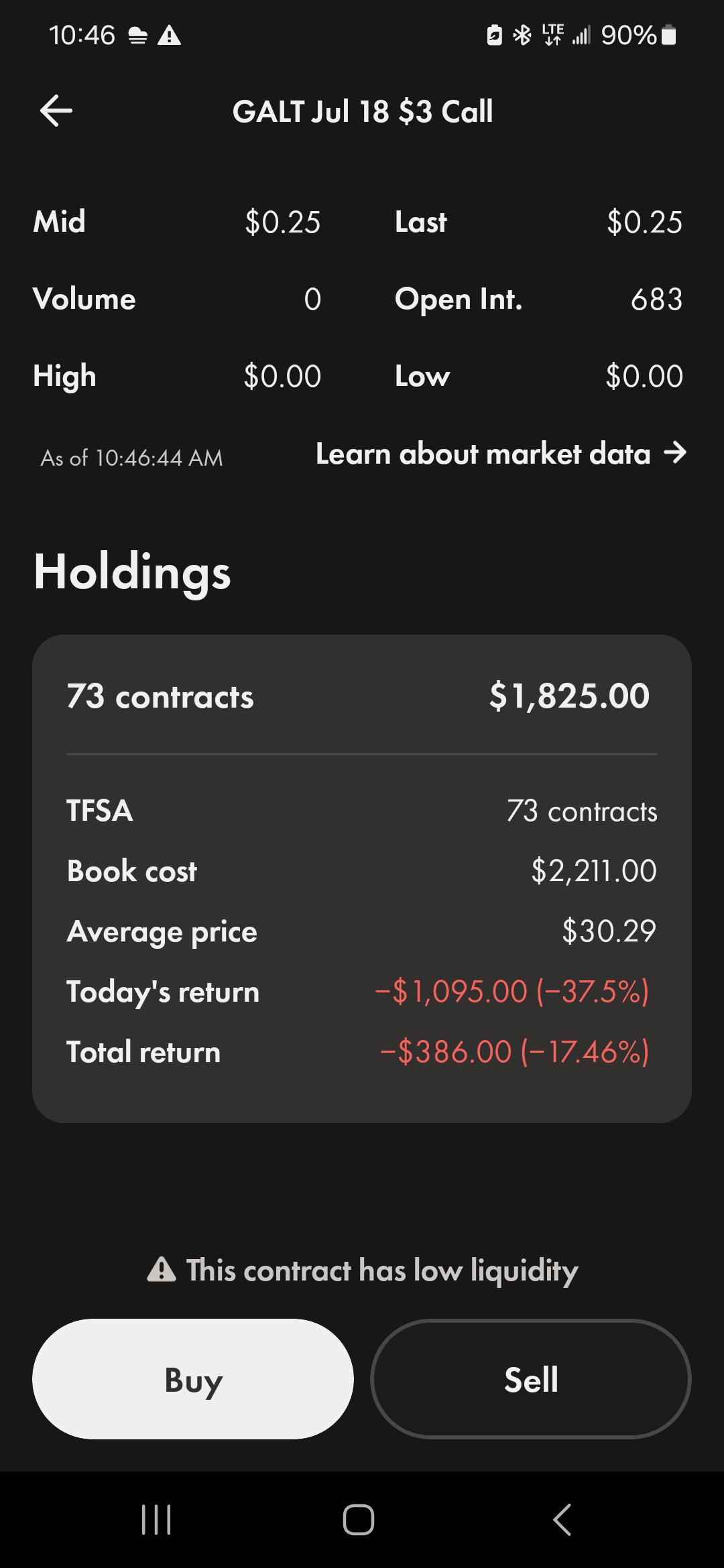The height and width of the screenshot is (1568, 724).
Task: Go back using the top-left arrow
Action: tap(56, 111)
